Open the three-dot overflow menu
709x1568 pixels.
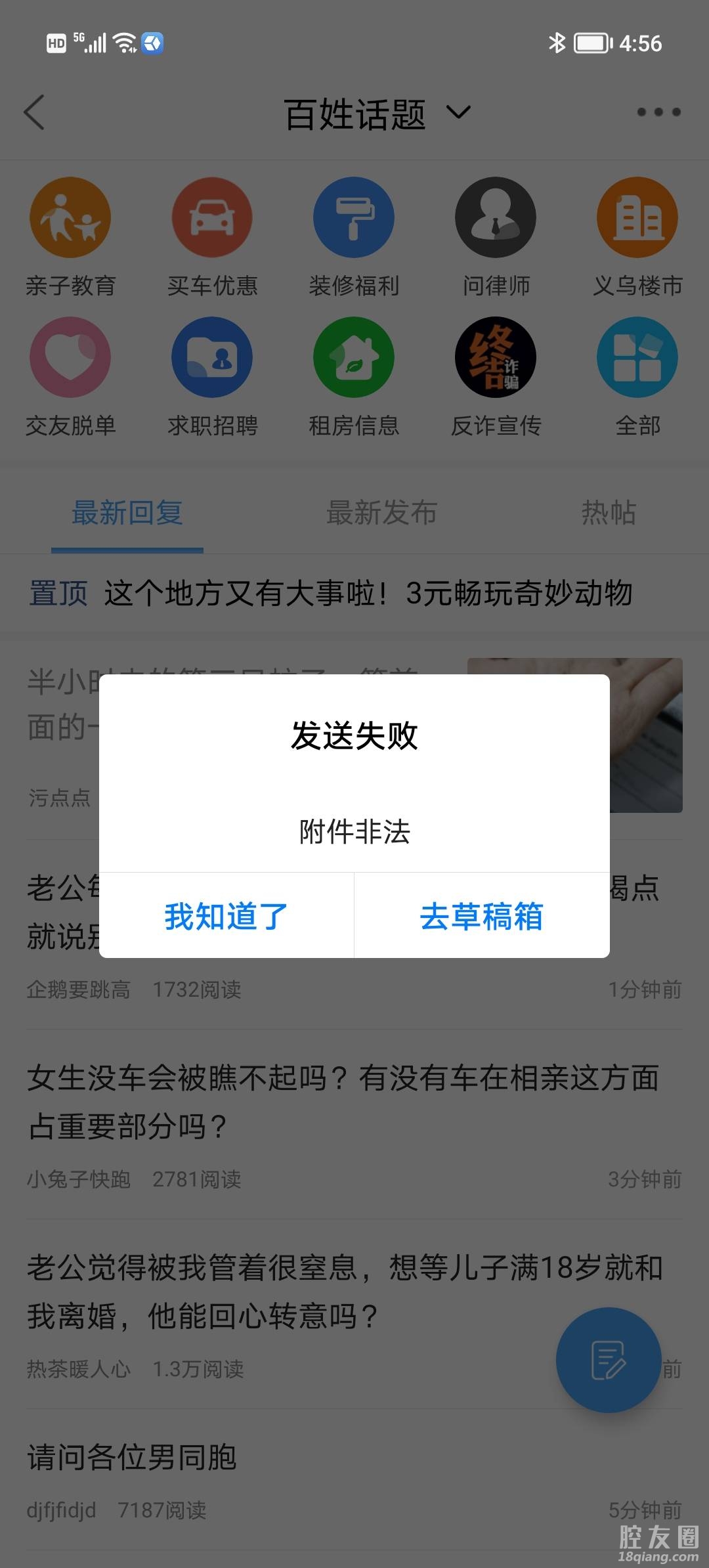coord(658,112)
